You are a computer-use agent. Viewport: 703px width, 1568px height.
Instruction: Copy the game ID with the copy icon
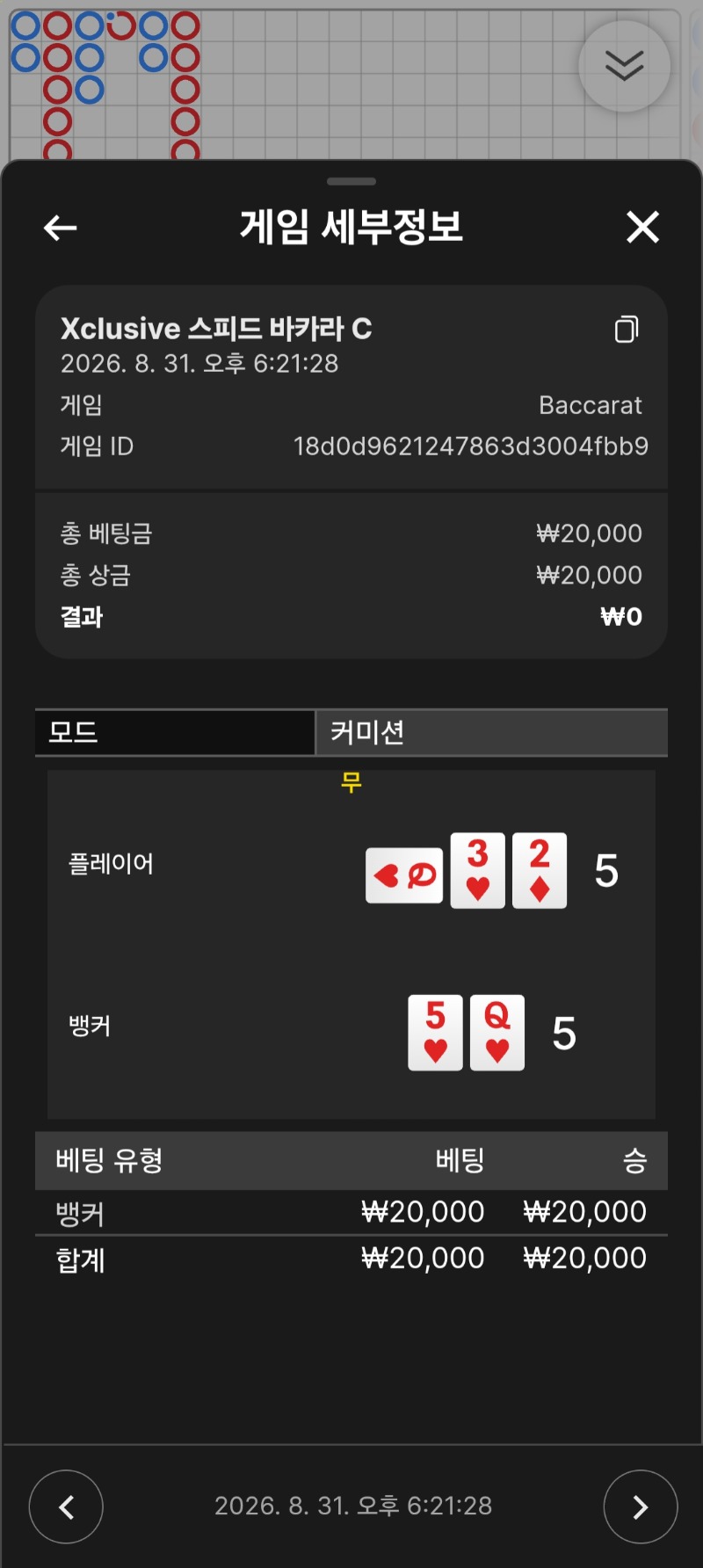(627, 329)
